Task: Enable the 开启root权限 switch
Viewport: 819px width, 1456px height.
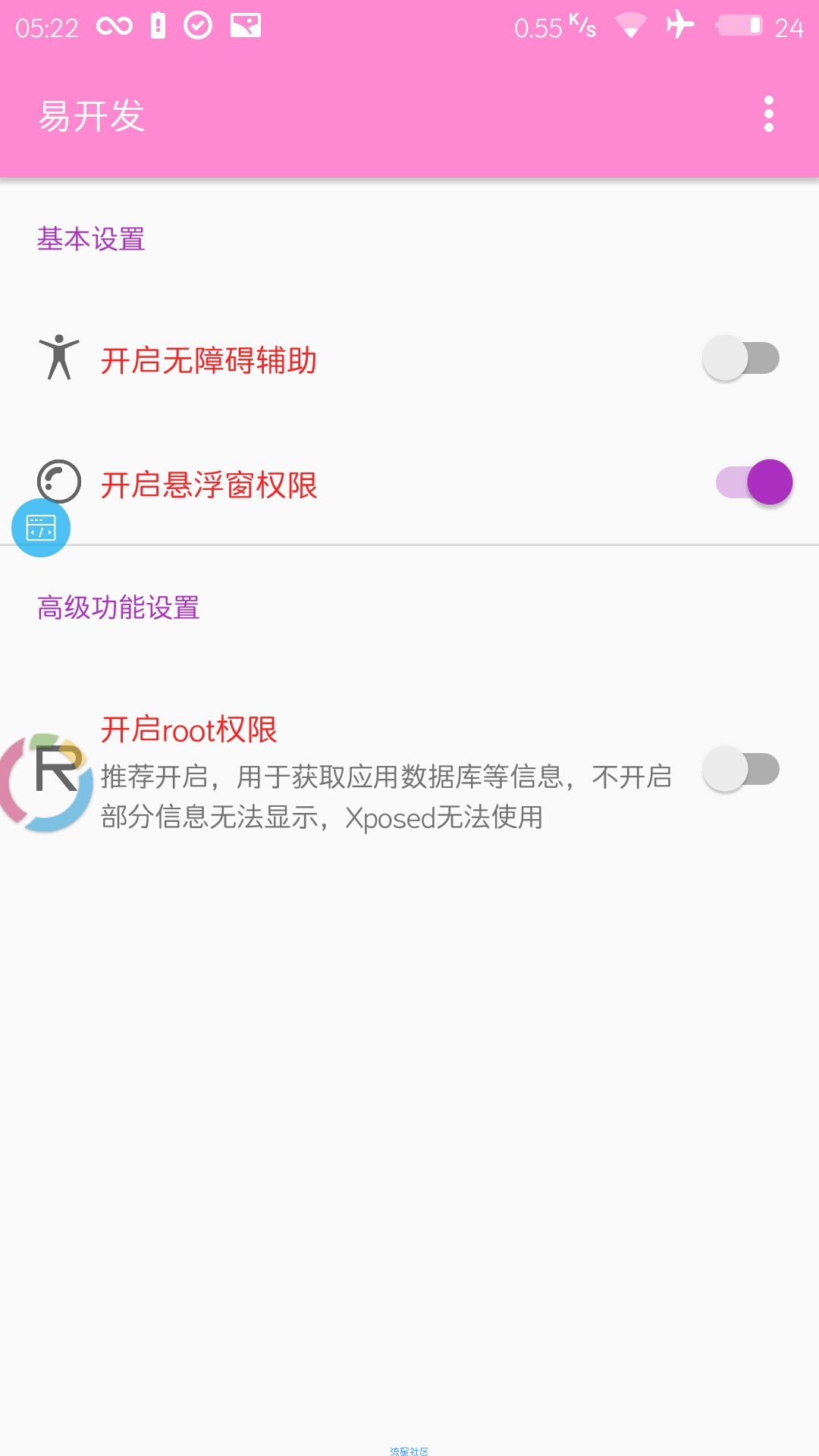Action: click(x=741, y=770)
